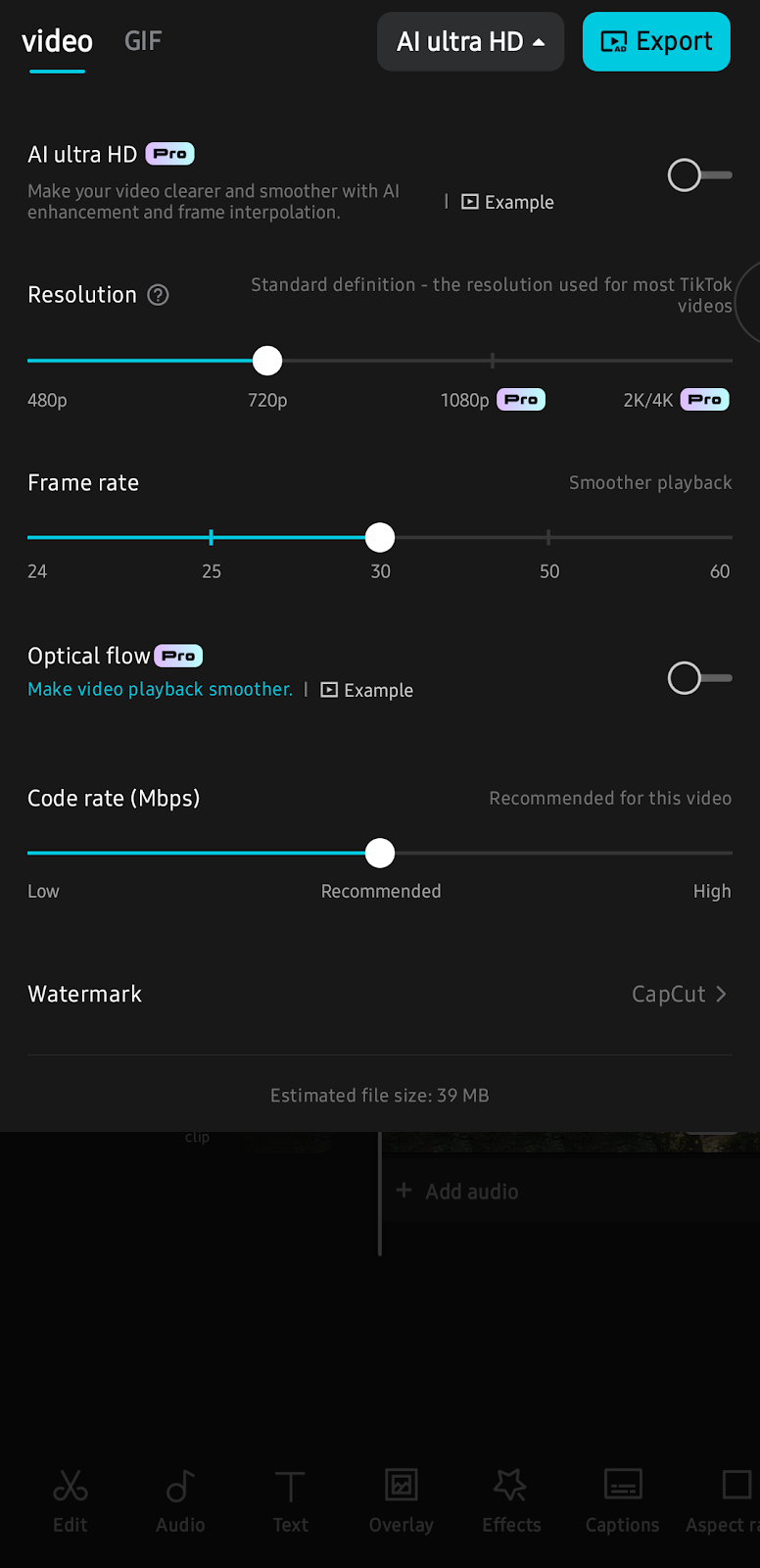This screenshot has width=760, height=1568.
Task: Switch to the GIF tab
Action: click(x=143, y=41)
